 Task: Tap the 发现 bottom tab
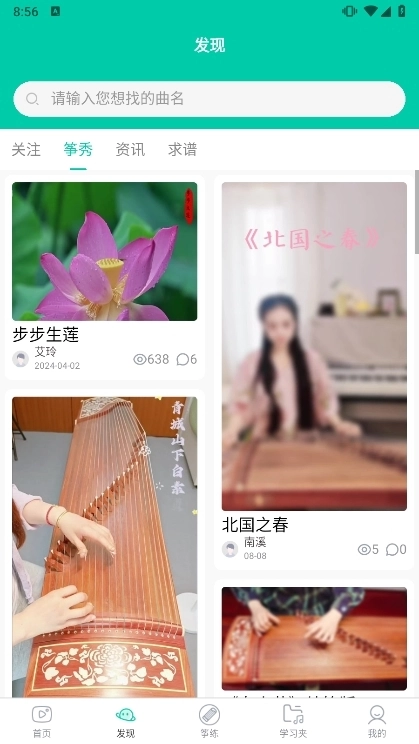pyautogui.click(x=125, y=721)
